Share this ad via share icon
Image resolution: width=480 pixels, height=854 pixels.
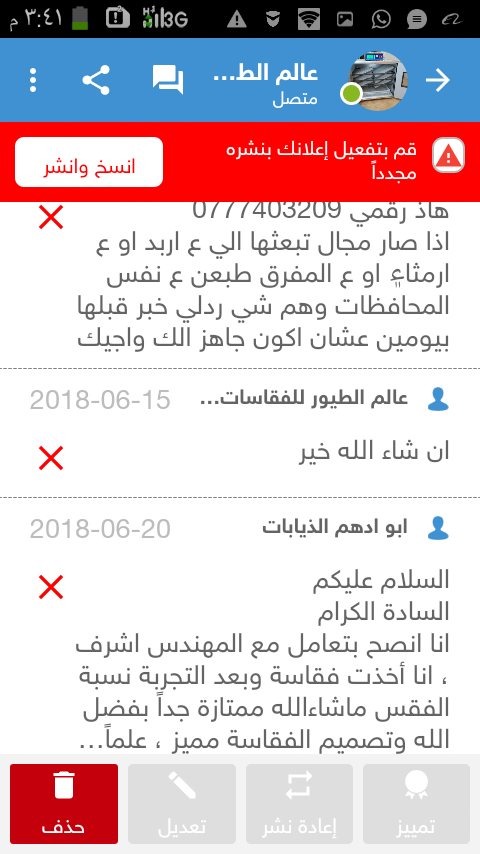tap(96, 80)
